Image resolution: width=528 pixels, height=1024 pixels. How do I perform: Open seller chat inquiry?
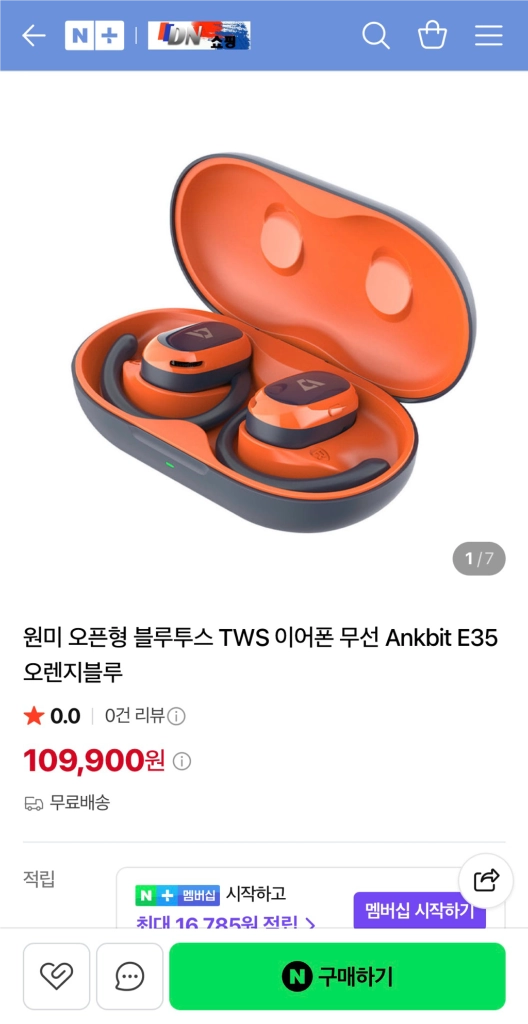[x=130, y=976]
